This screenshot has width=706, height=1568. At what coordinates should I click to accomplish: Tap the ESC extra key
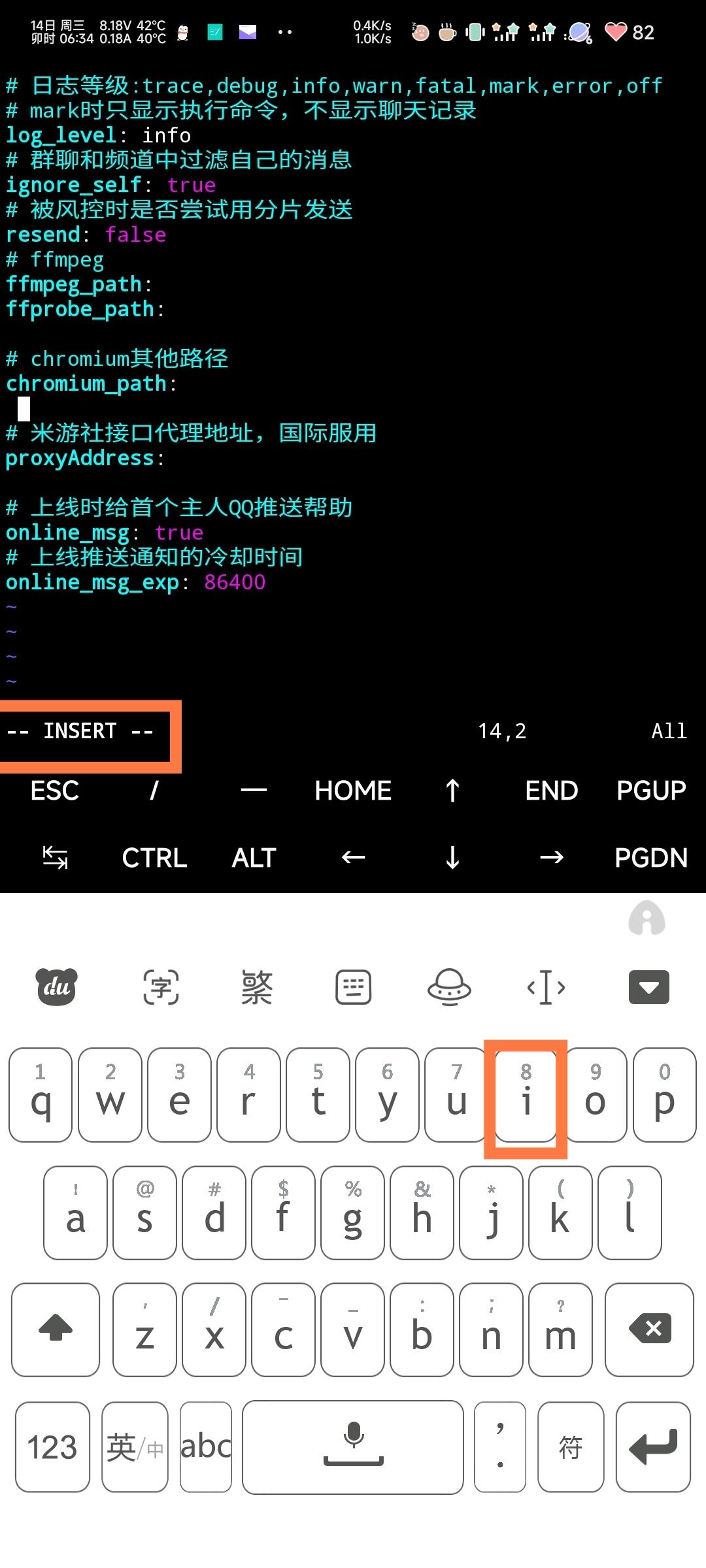coord(55,791)
